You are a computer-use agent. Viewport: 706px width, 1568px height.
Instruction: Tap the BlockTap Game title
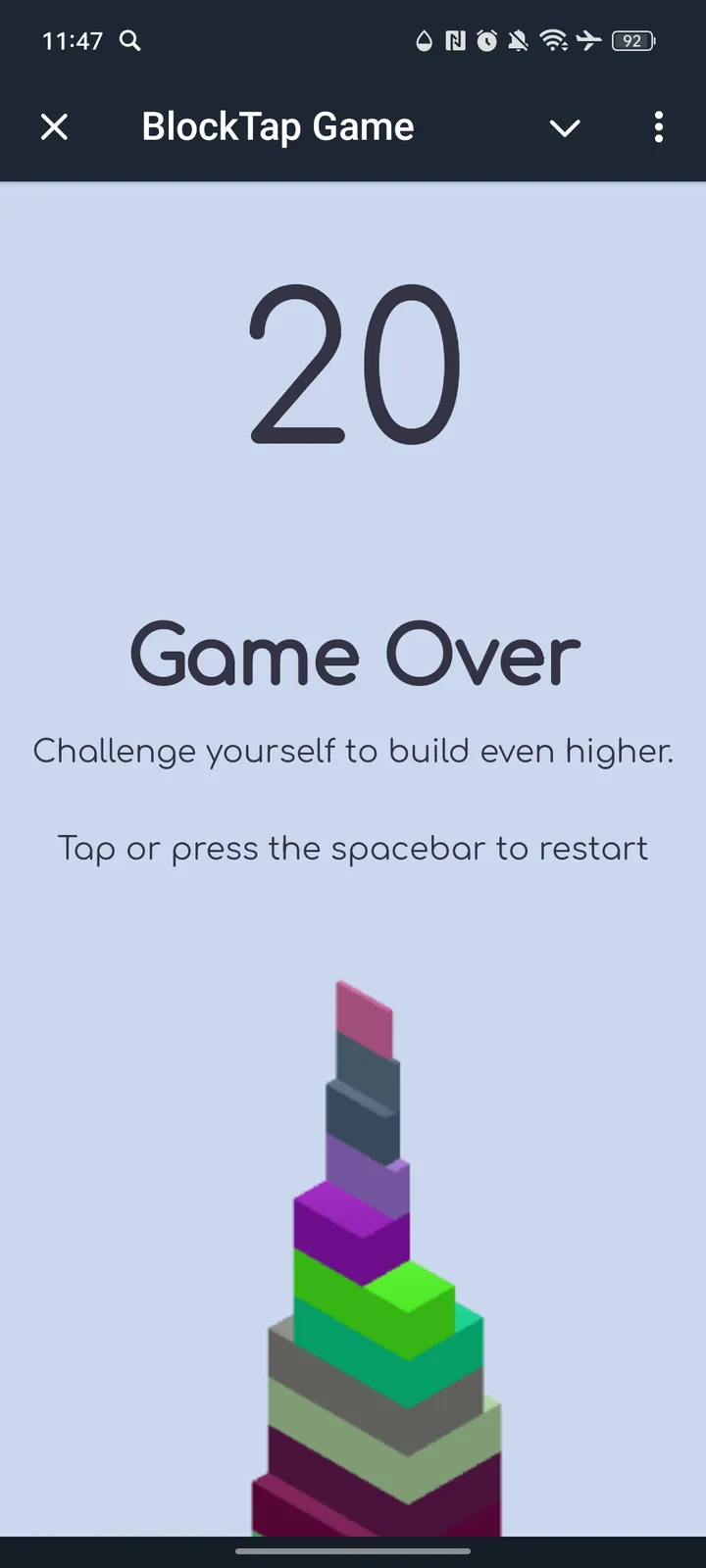(277, 127)
